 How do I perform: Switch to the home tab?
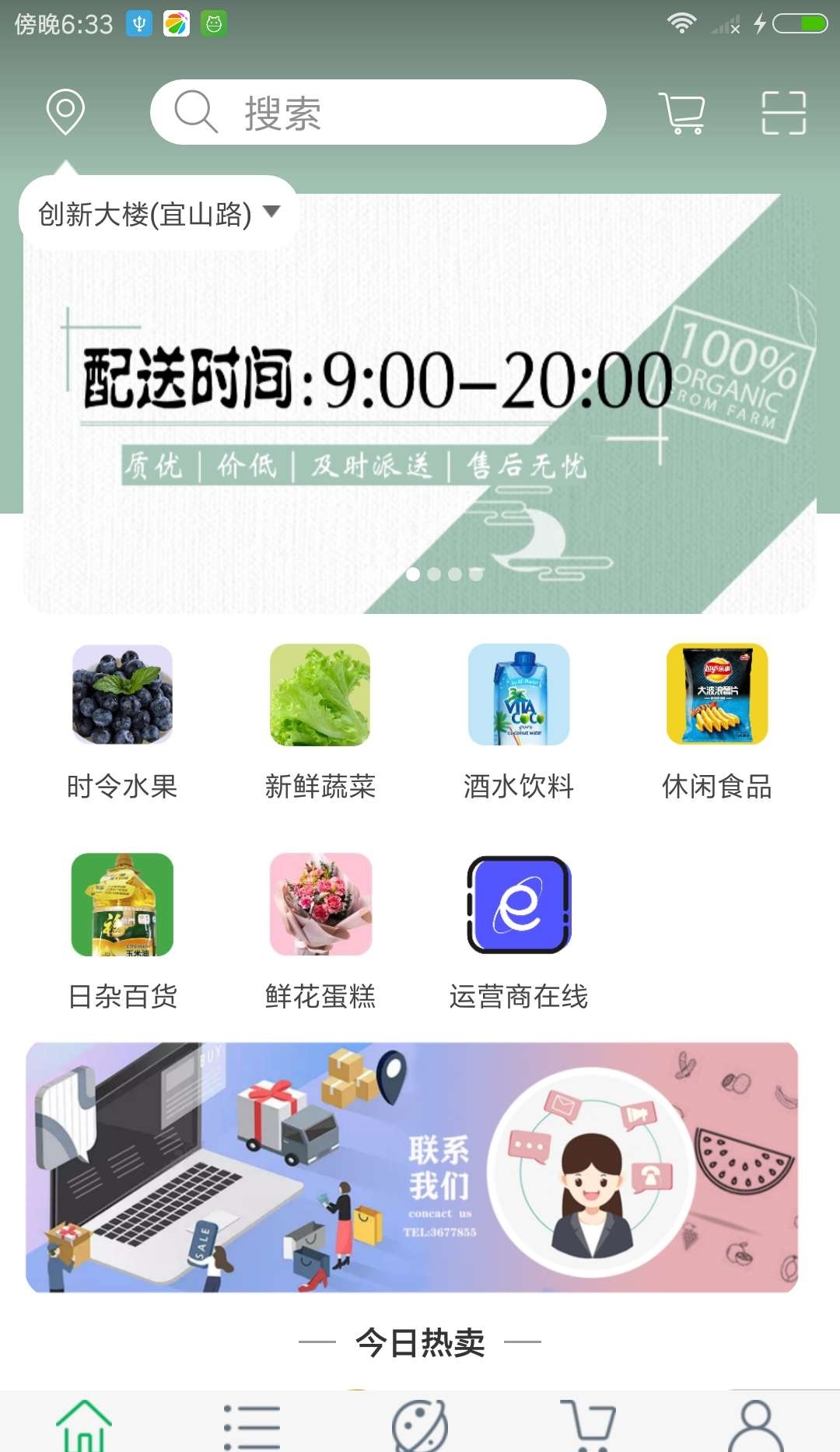pyautogui.click(x=84, y=1426)
